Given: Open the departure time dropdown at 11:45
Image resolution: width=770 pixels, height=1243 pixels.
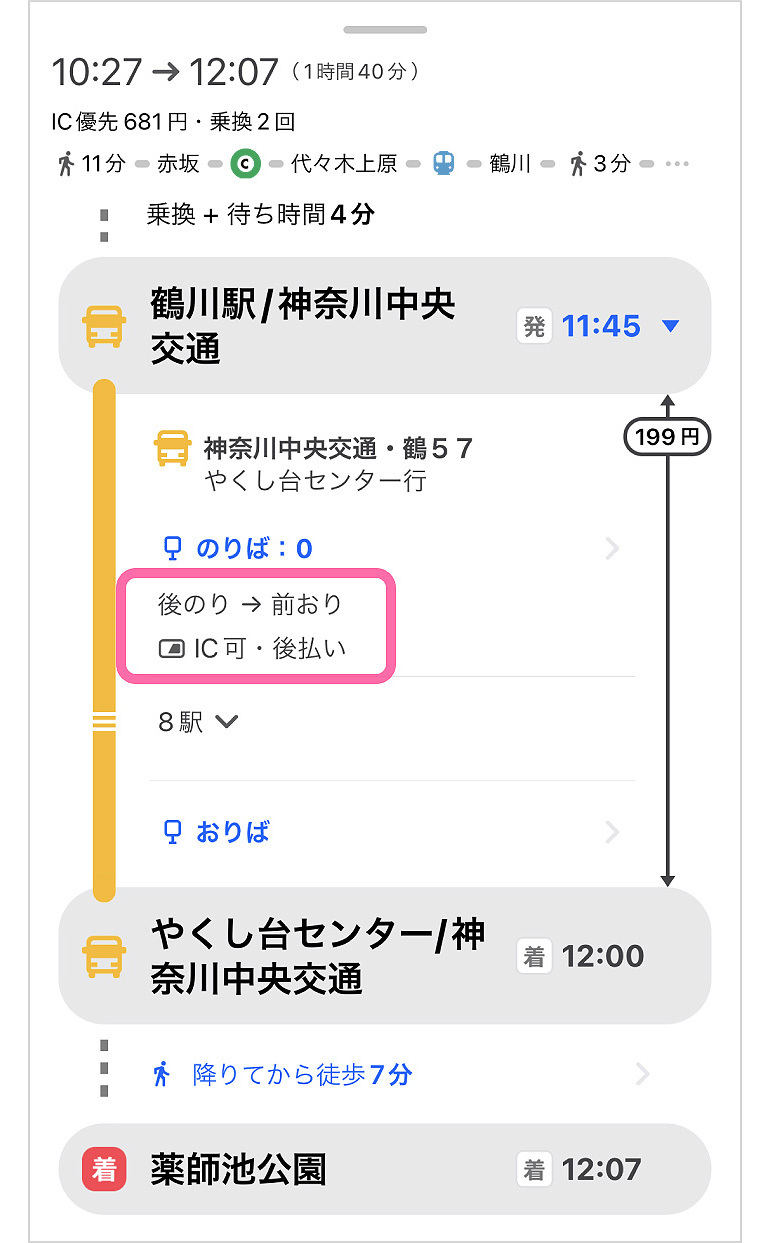Looking at the screenshot, I should point(670,326).
